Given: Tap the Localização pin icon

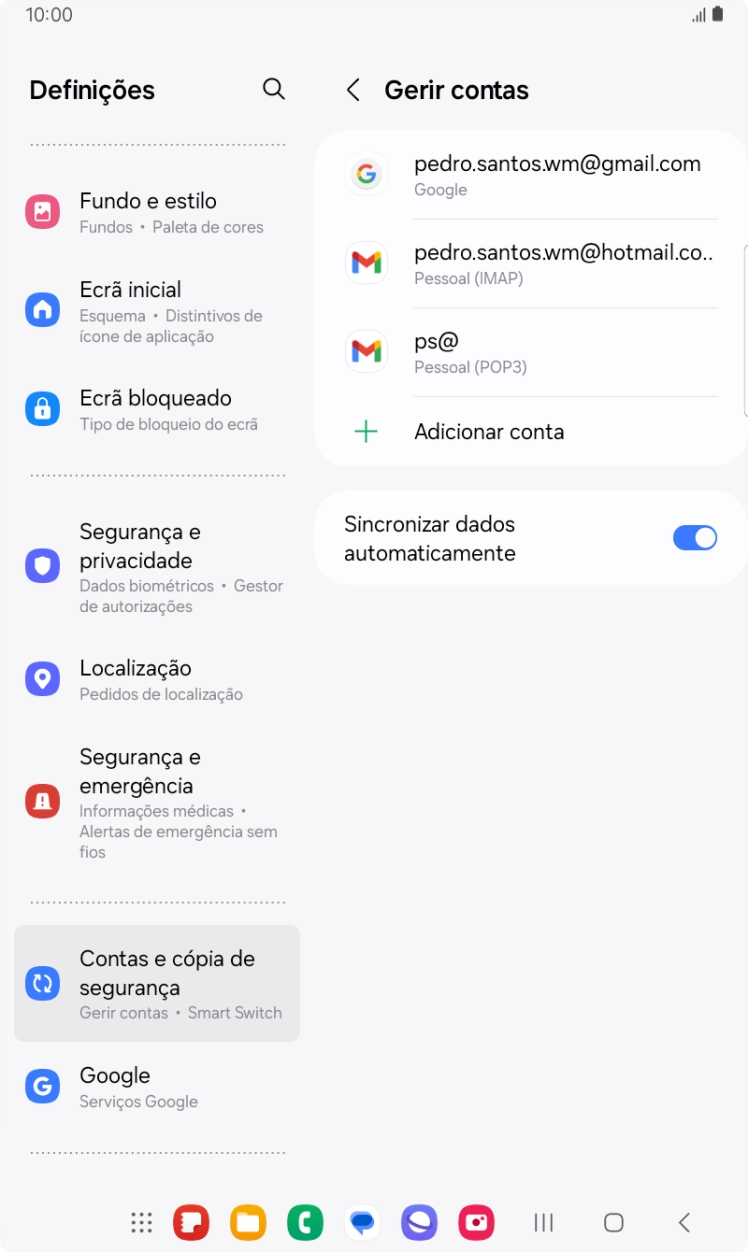Looking at the screenshot, I should [x=42, y=678].
